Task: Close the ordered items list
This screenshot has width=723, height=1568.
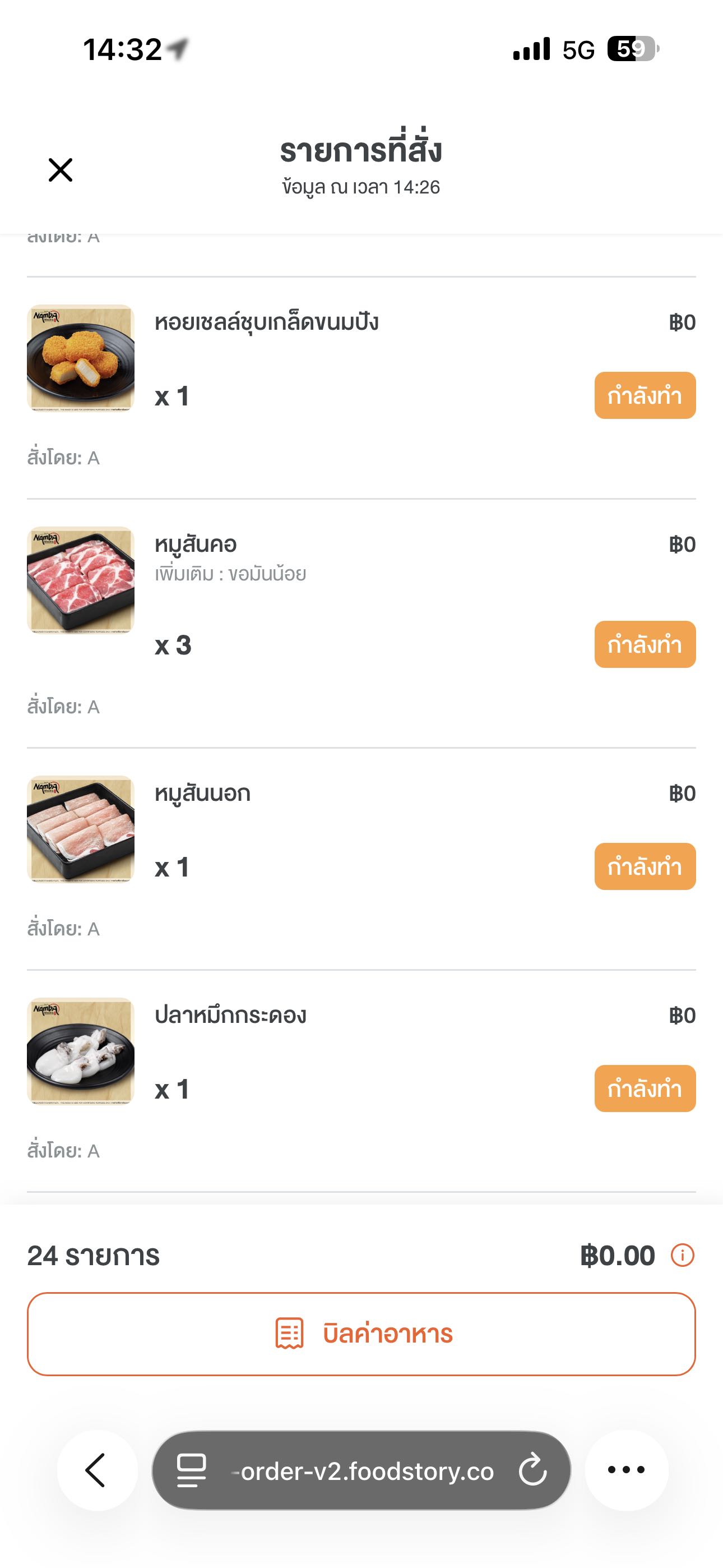Action: (x=61, y=170)
